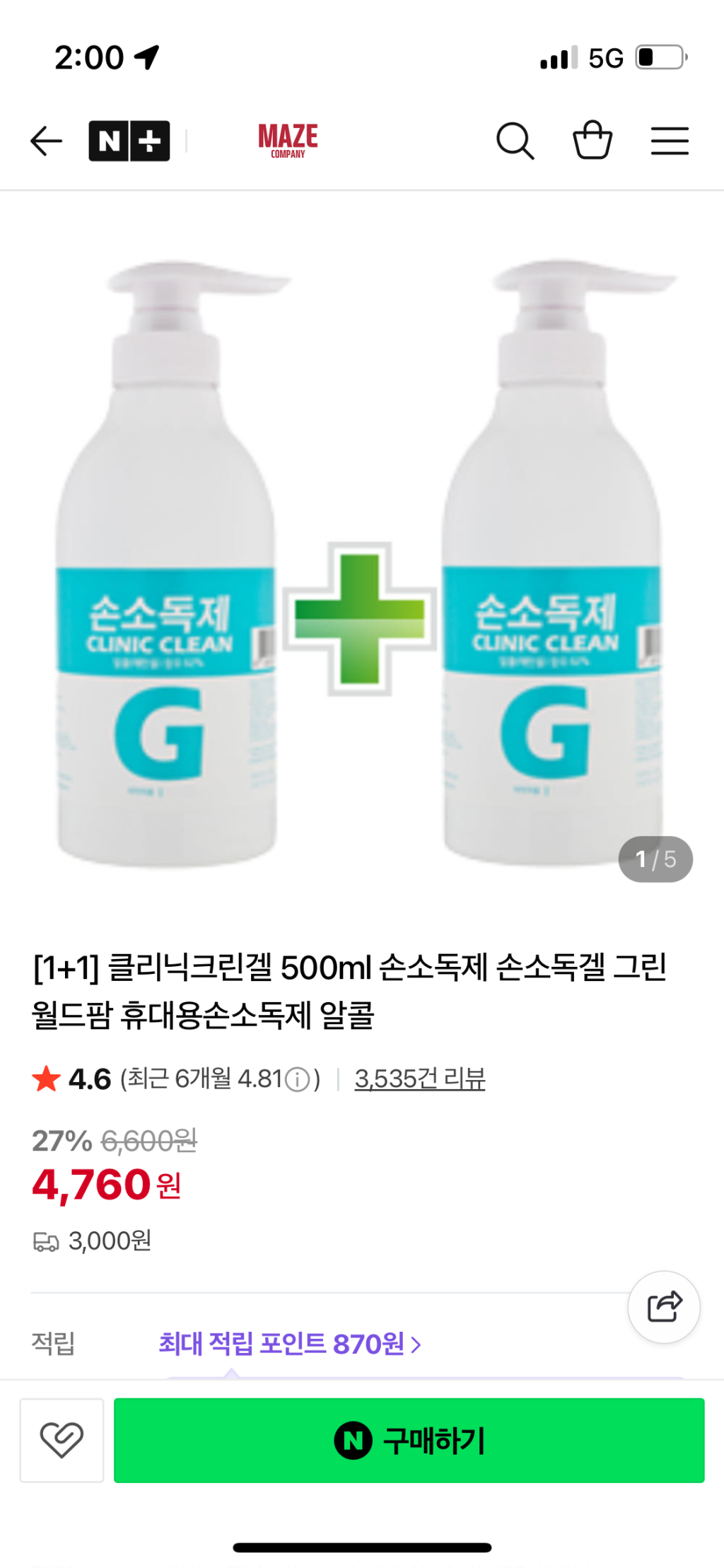This screenshot has height=1568, width=724.
Task: Open the shopping cart
Action: pyautogui.click(x=592, y=140)
